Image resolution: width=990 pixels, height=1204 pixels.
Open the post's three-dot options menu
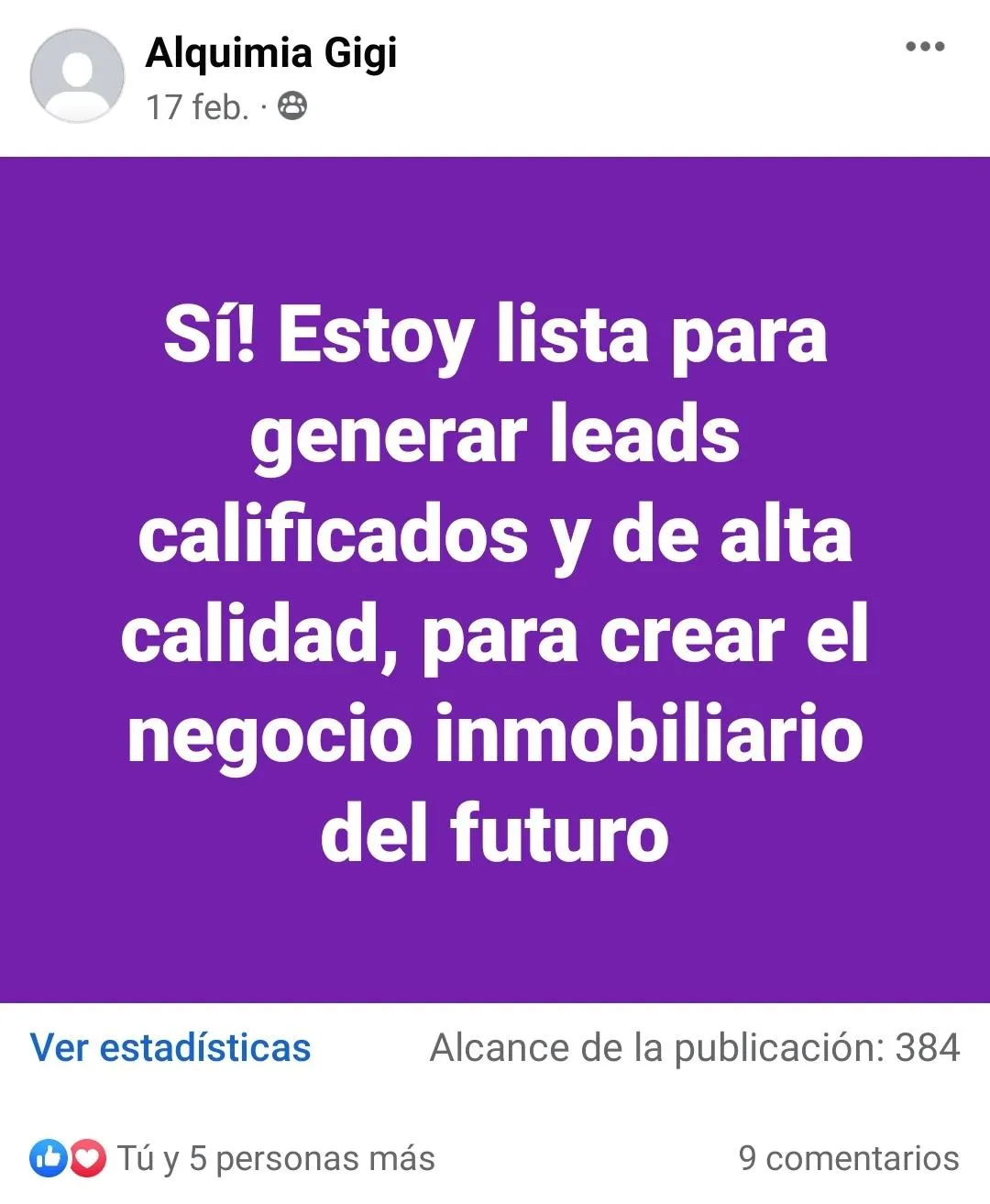(924, 47)
